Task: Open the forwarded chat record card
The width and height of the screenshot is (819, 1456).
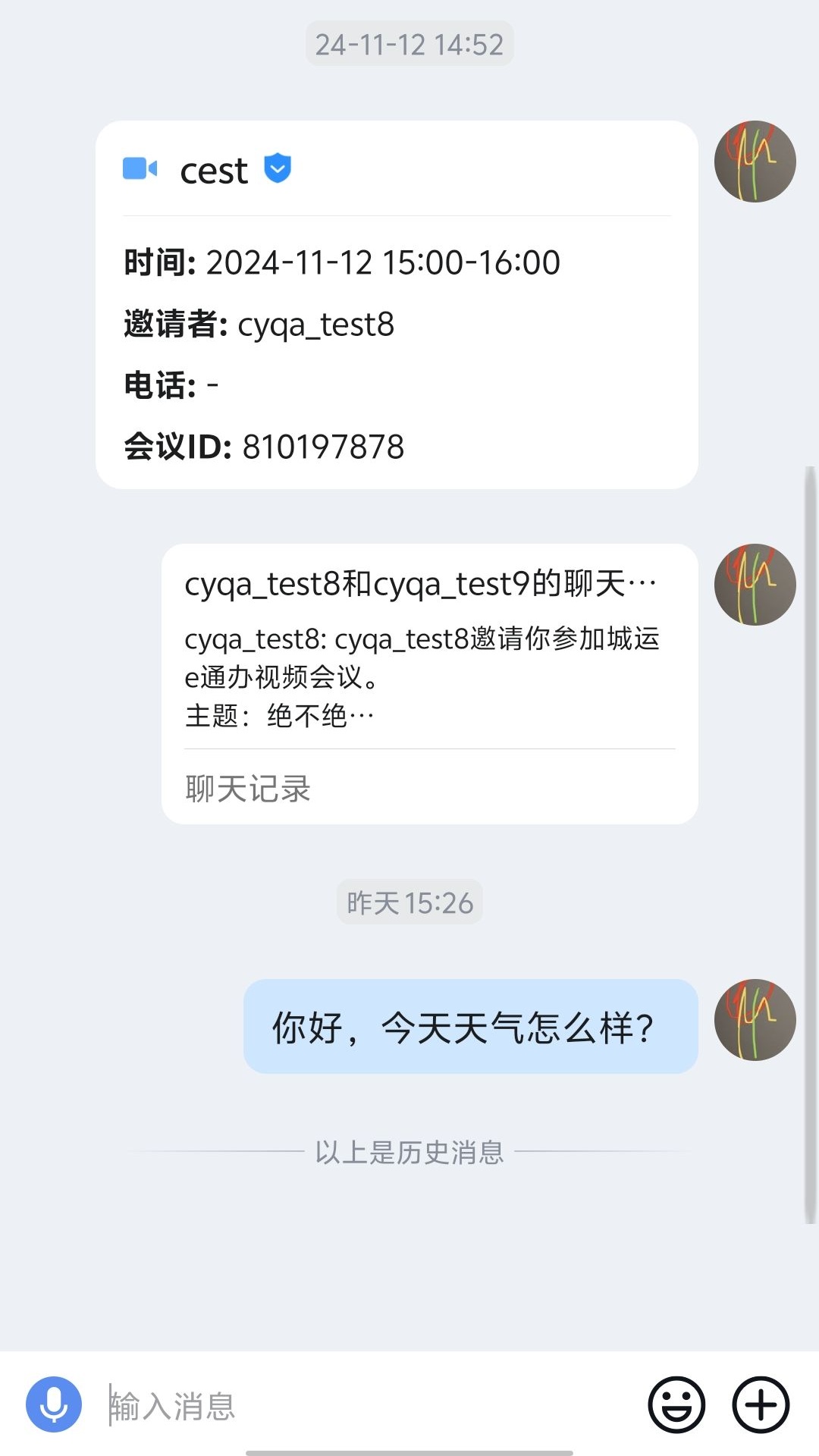Action: click(x=429, y=683)
